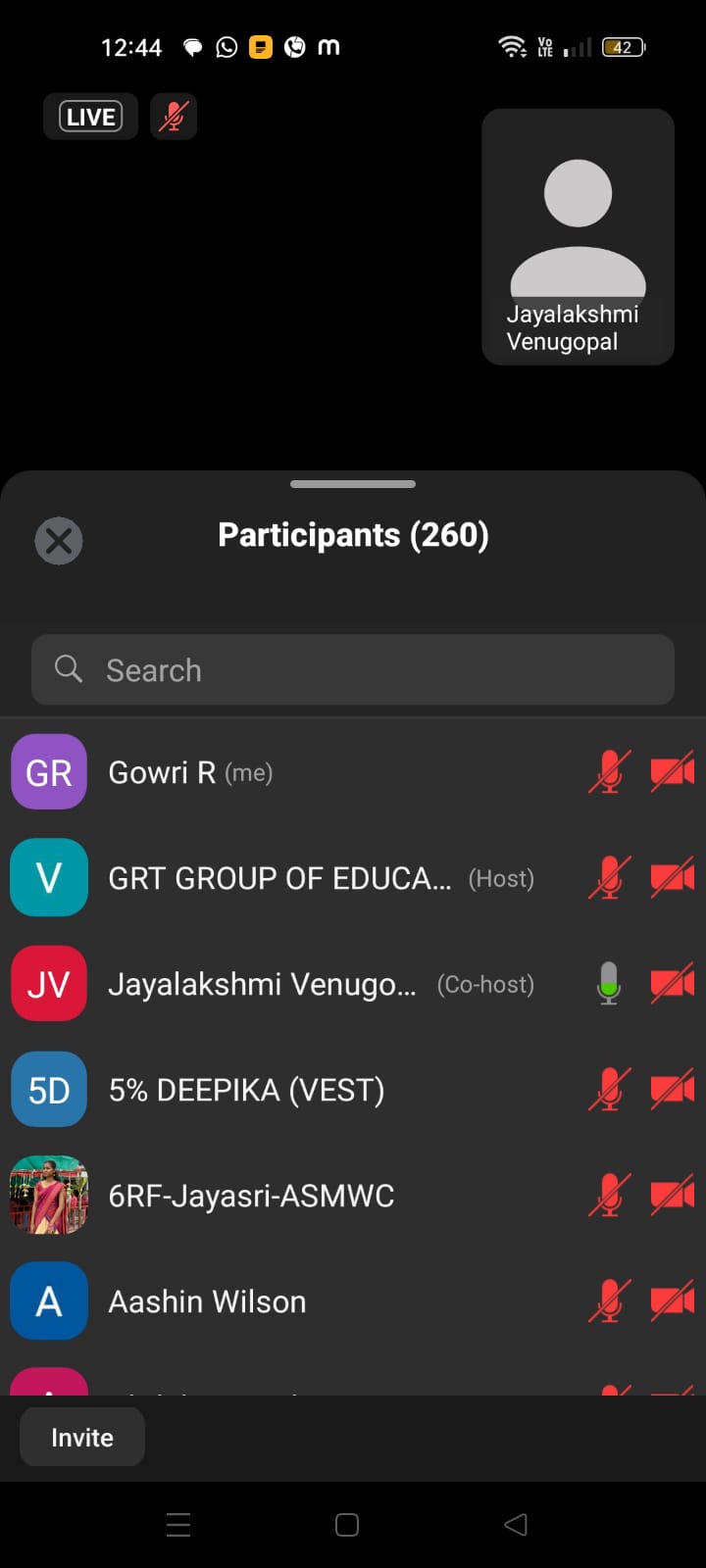The image size is (706, 1568).
Task: Open GRT GROUP OF EDUCA... host row
Action: click(x=294, y=878)
